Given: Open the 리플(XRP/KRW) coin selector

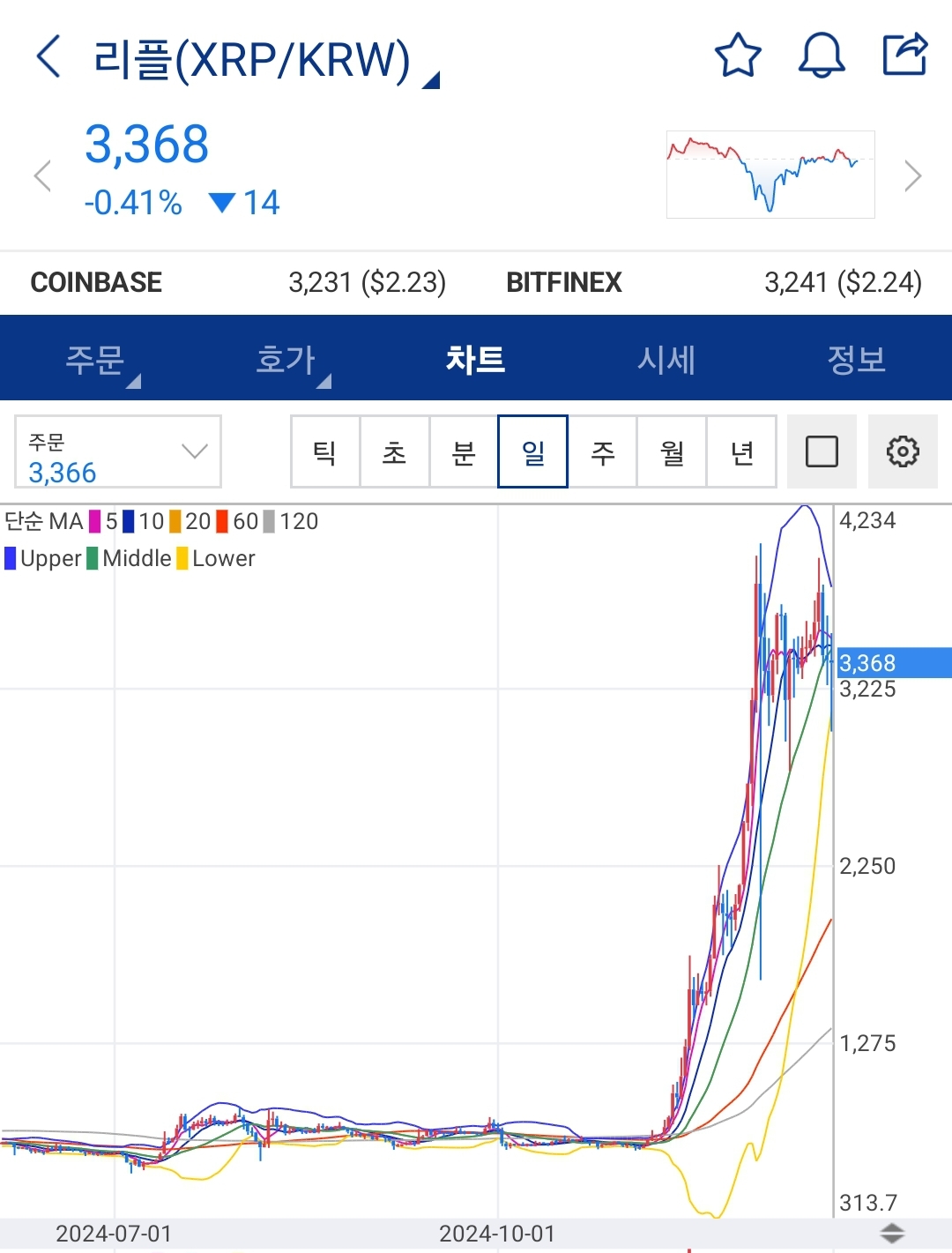Looking at the screenshot, I should coord(264,61).
